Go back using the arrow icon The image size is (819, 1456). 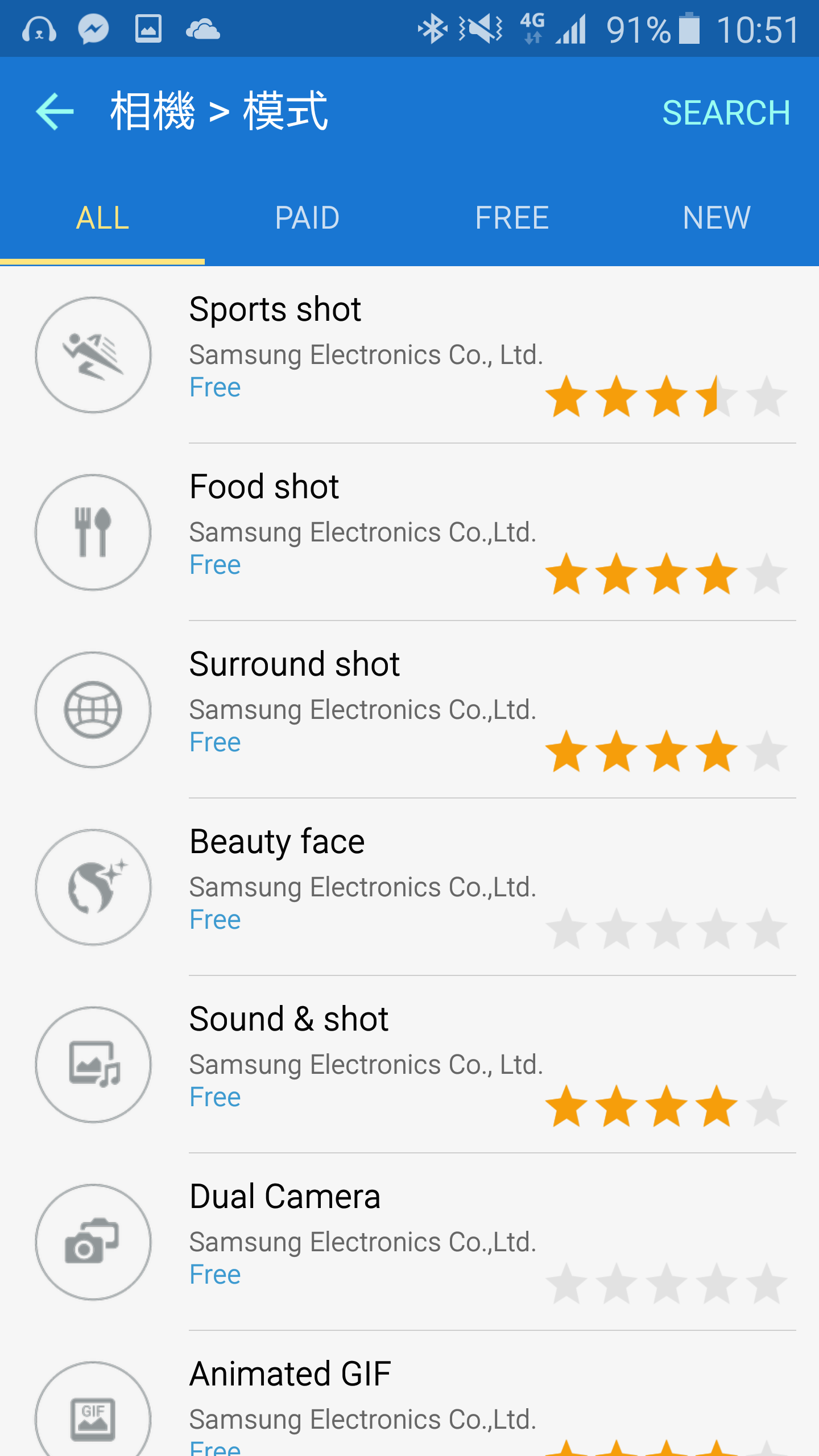[55, 111]
